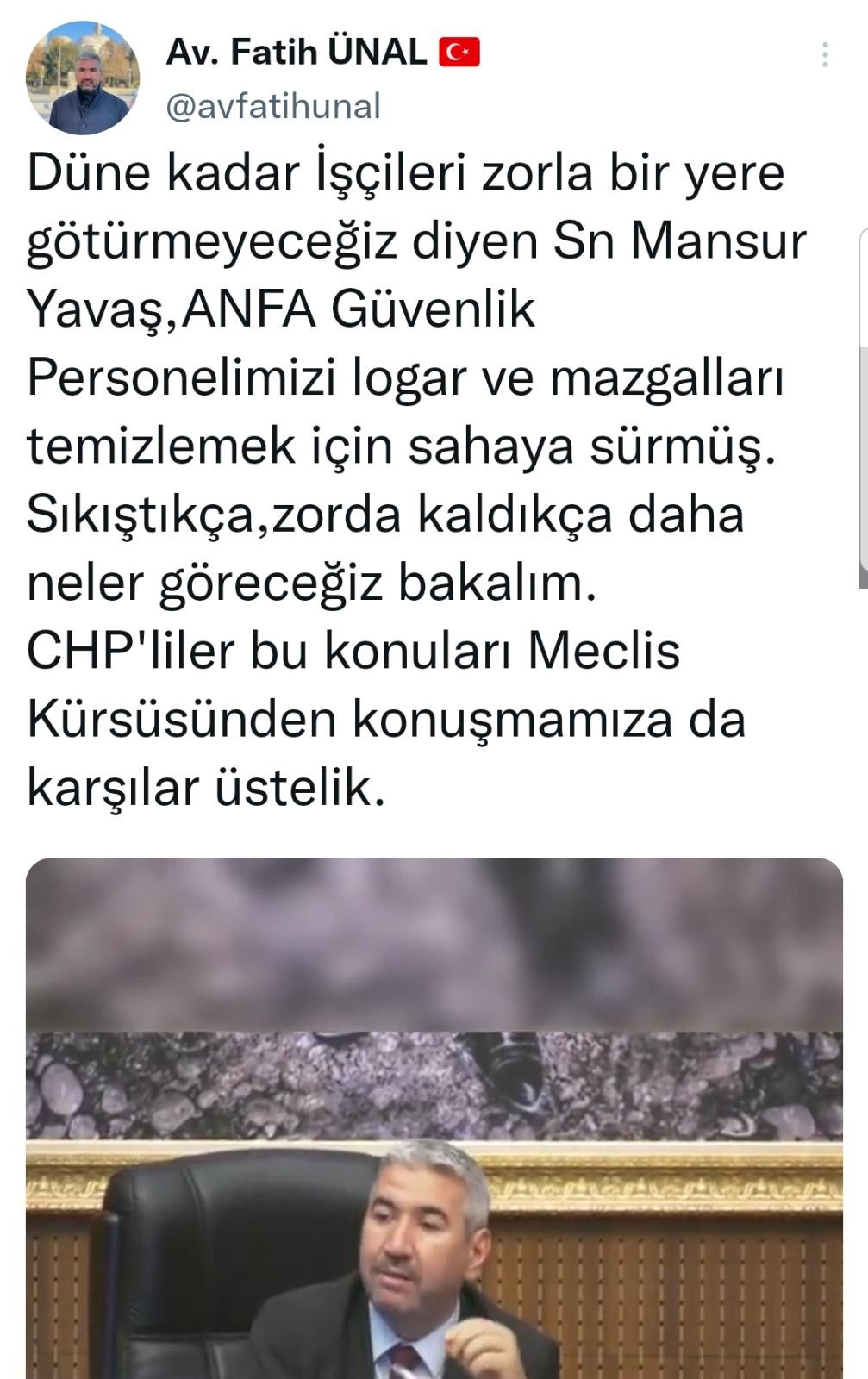The image size is (868, 1379).
Task: Open Av. Fatih ÜNAL's profile picture
Action: coord(83,79)
